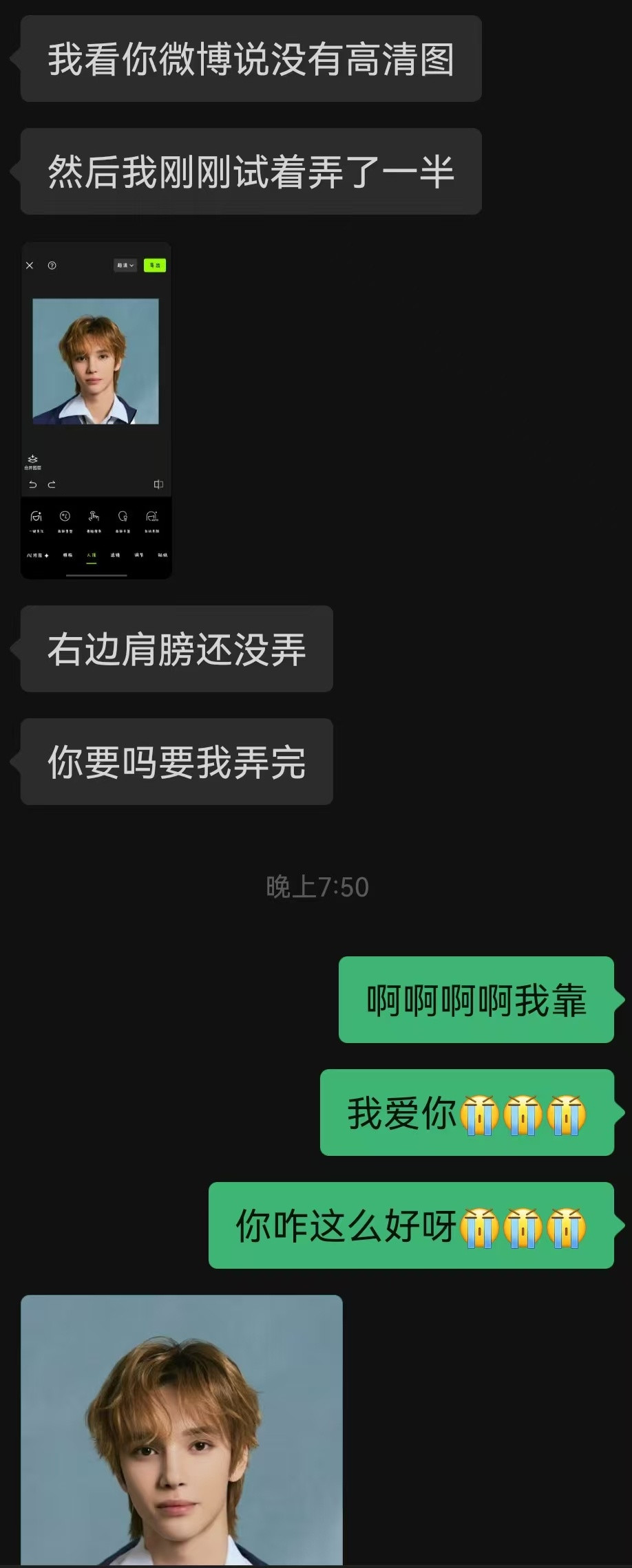Screen dimensions: 632x1568
Task: Tap the 合并图层 merge layers icon
Action: point(33,460)
